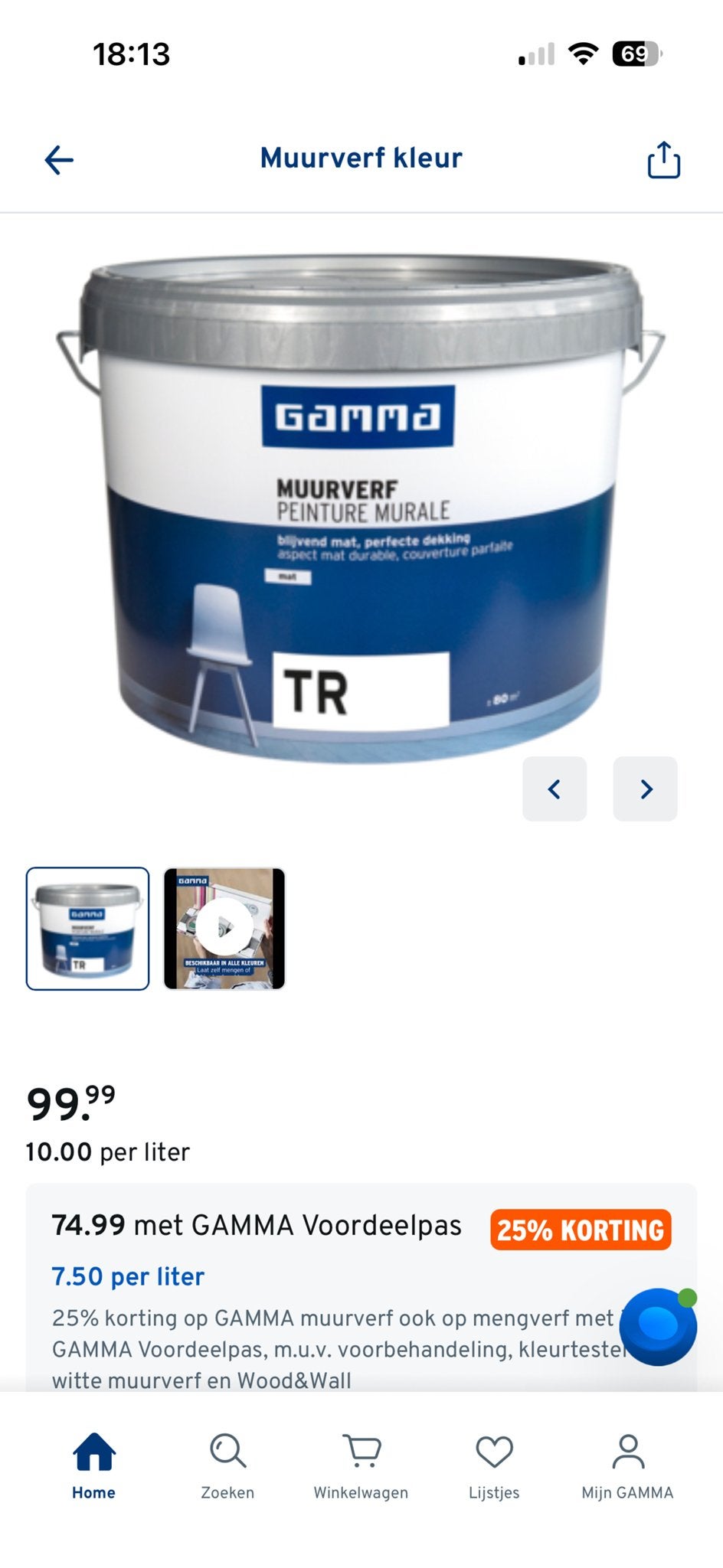Switch to the Home tab
Screen dimensions: 723x1568
[93, 1466]
